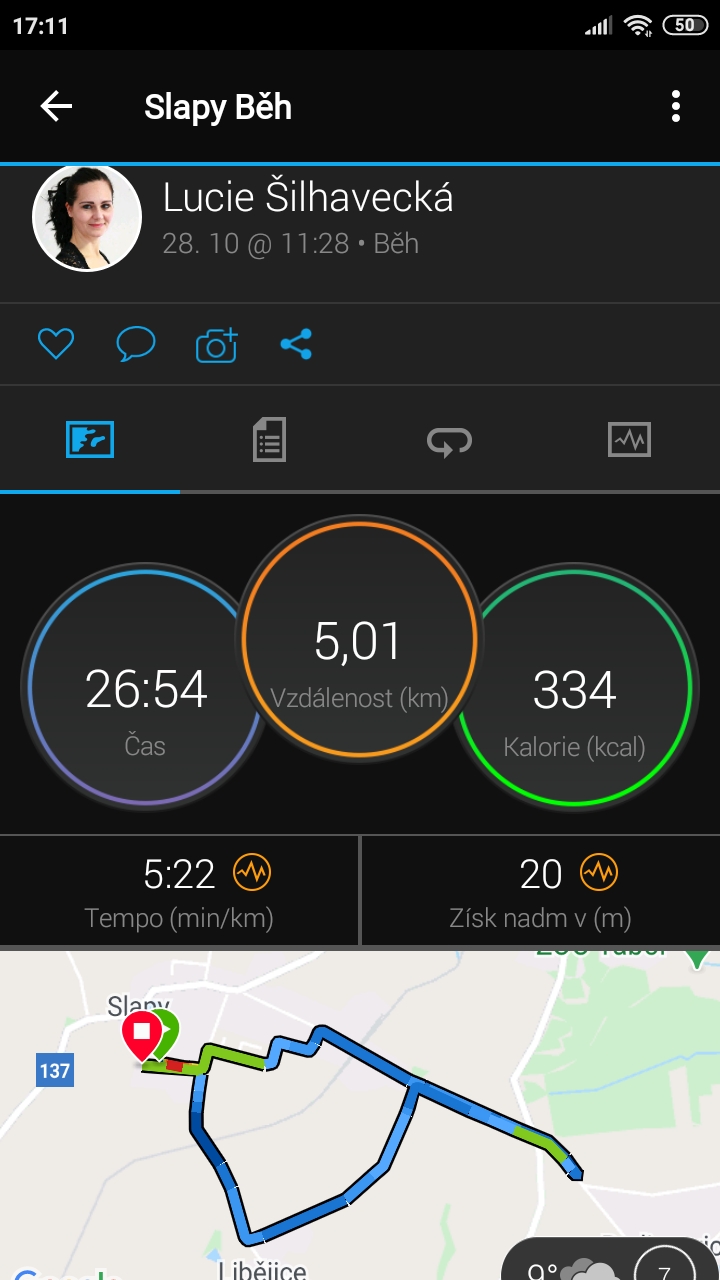720x1280 pixels.
Task: Open the weather widget showing 9°
Action: 611,1262
